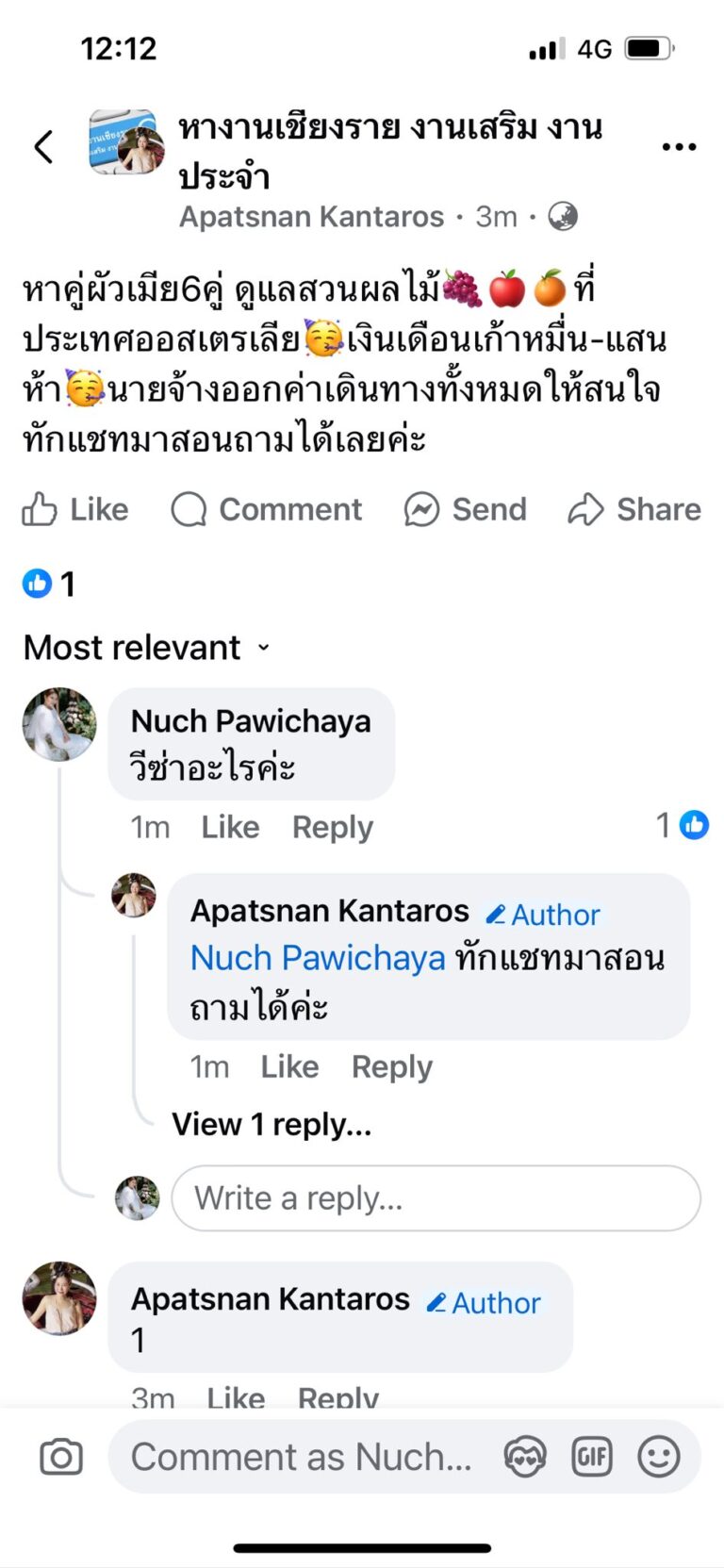
Task: Tap the Write a reply field
Action: (x=436, y=1198)
